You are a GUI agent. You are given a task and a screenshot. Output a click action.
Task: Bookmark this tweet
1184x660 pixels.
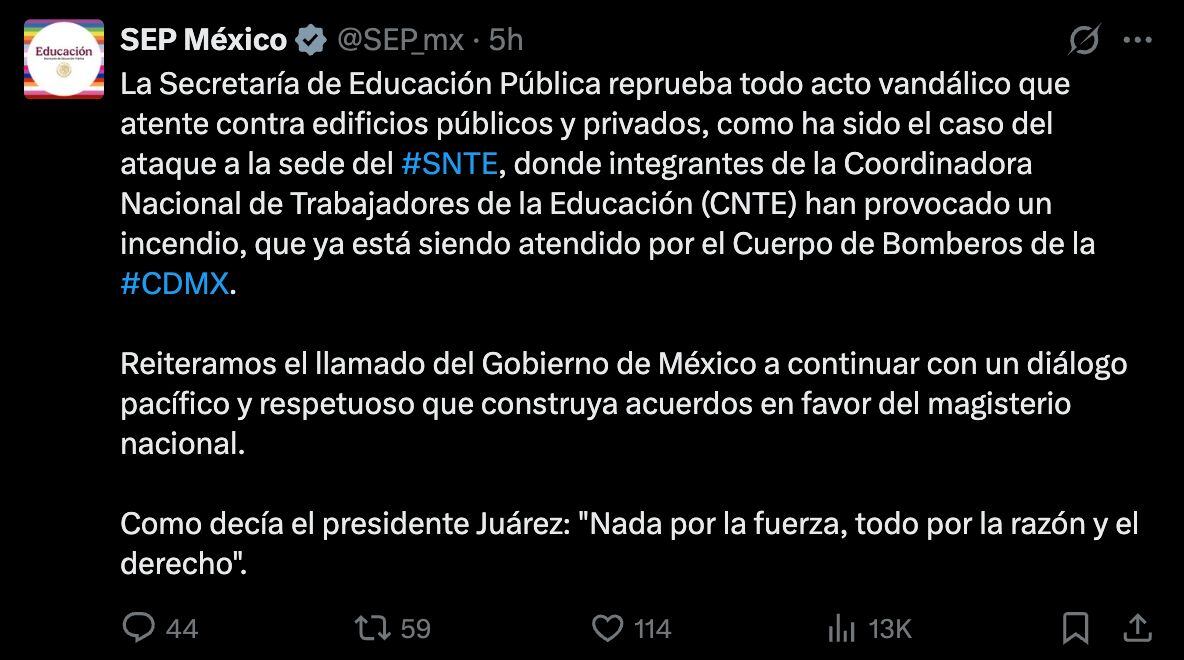coord(1076,627)
